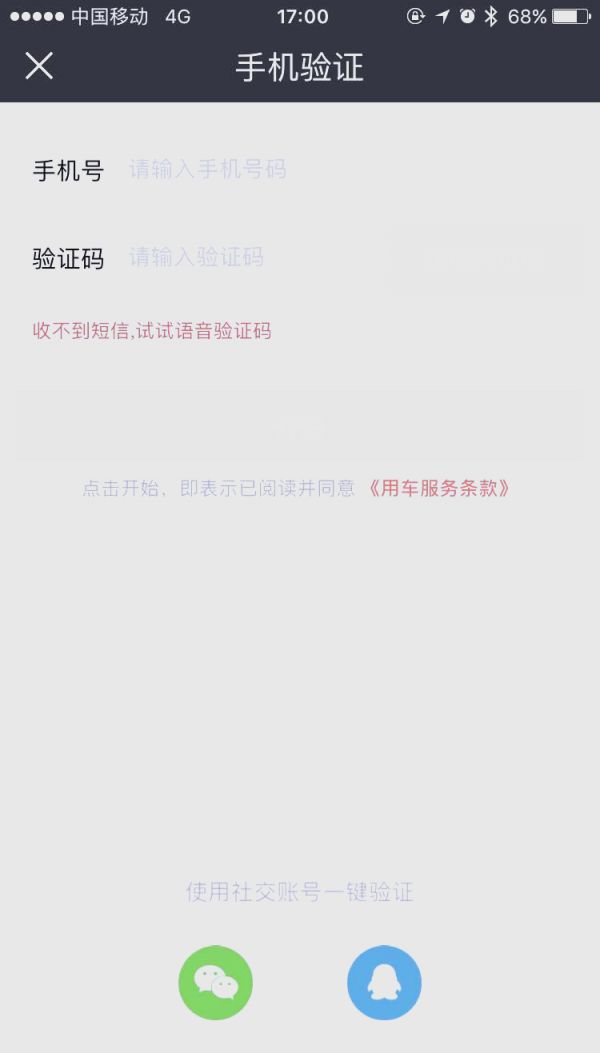Viewport: 600px width, 1053px height.
Task: Focus the phone number input field
Action: click(349, 169)
